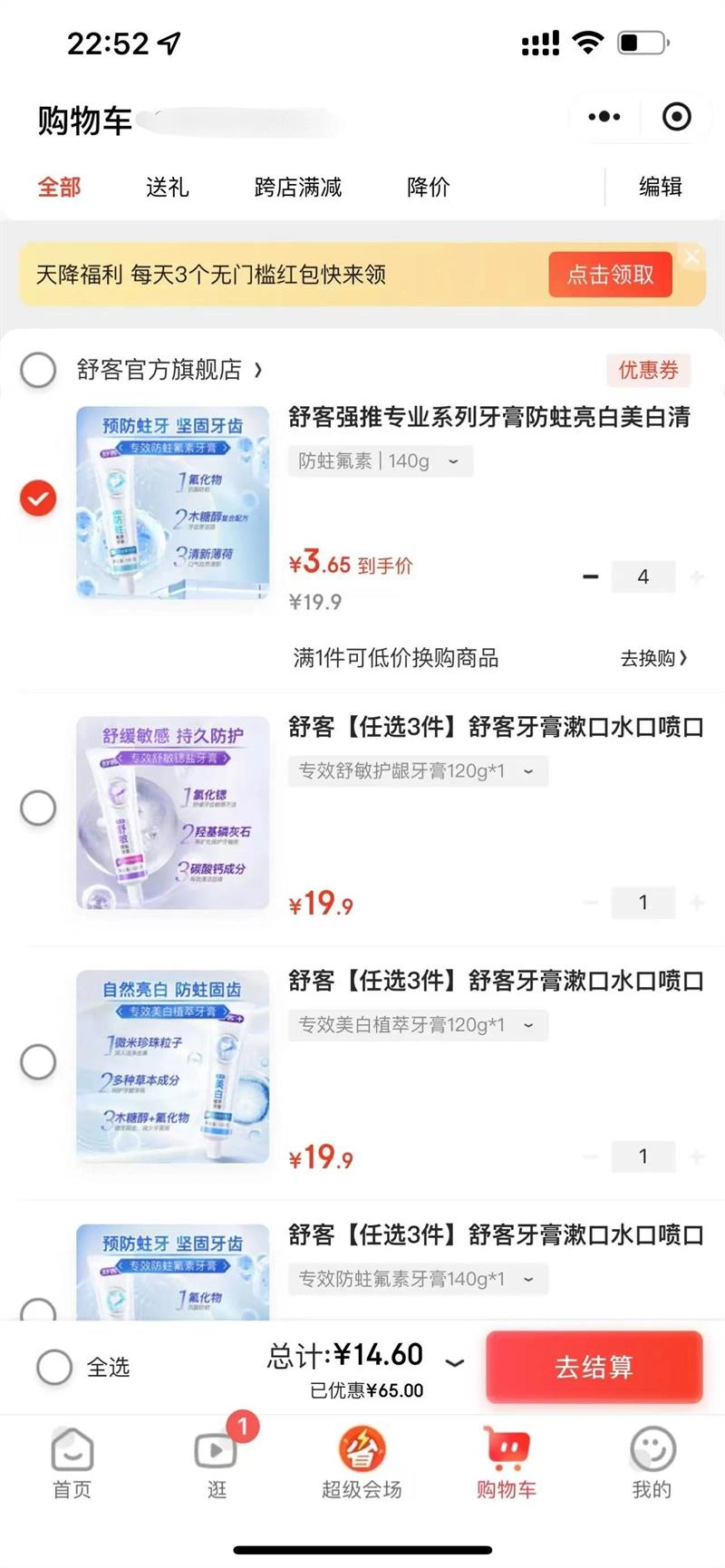Tap 编辑 to edit the cart
This screenshot has height=1568, width=725.
tap(660, 187)
